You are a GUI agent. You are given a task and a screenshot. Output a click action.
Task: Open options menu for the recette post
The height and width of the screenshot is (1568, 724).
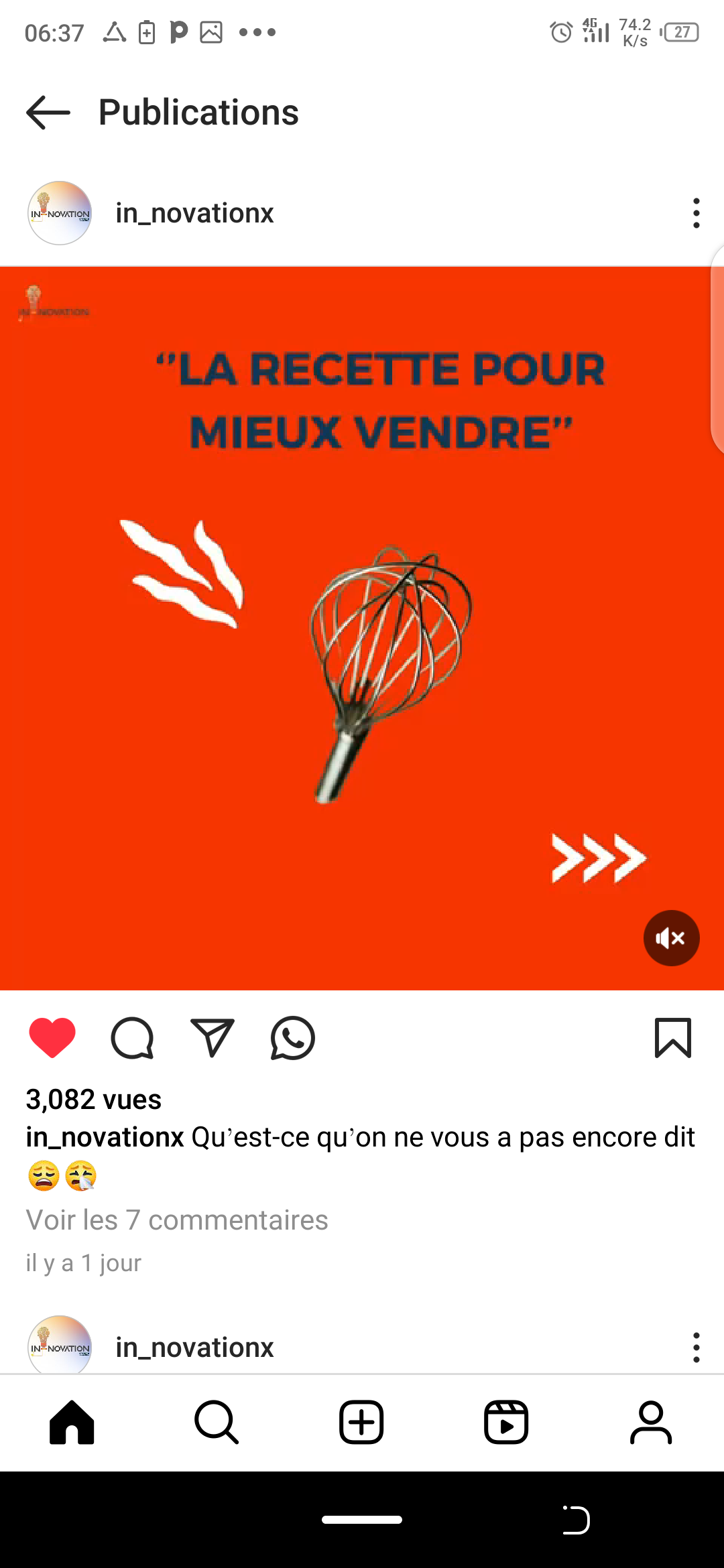pos(697,213)
